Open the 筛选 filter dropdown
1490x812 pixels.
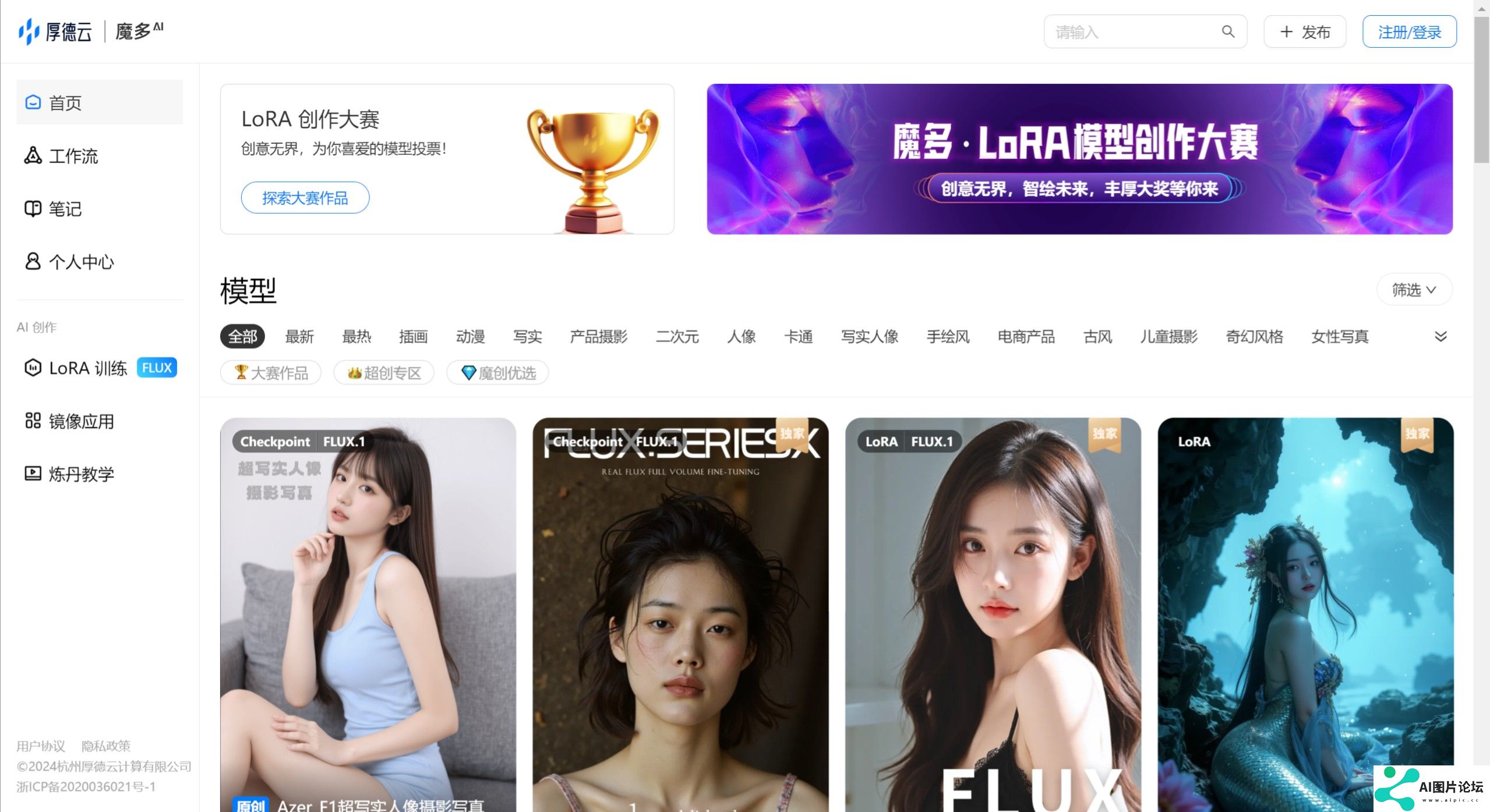[x=1413, y=290]
